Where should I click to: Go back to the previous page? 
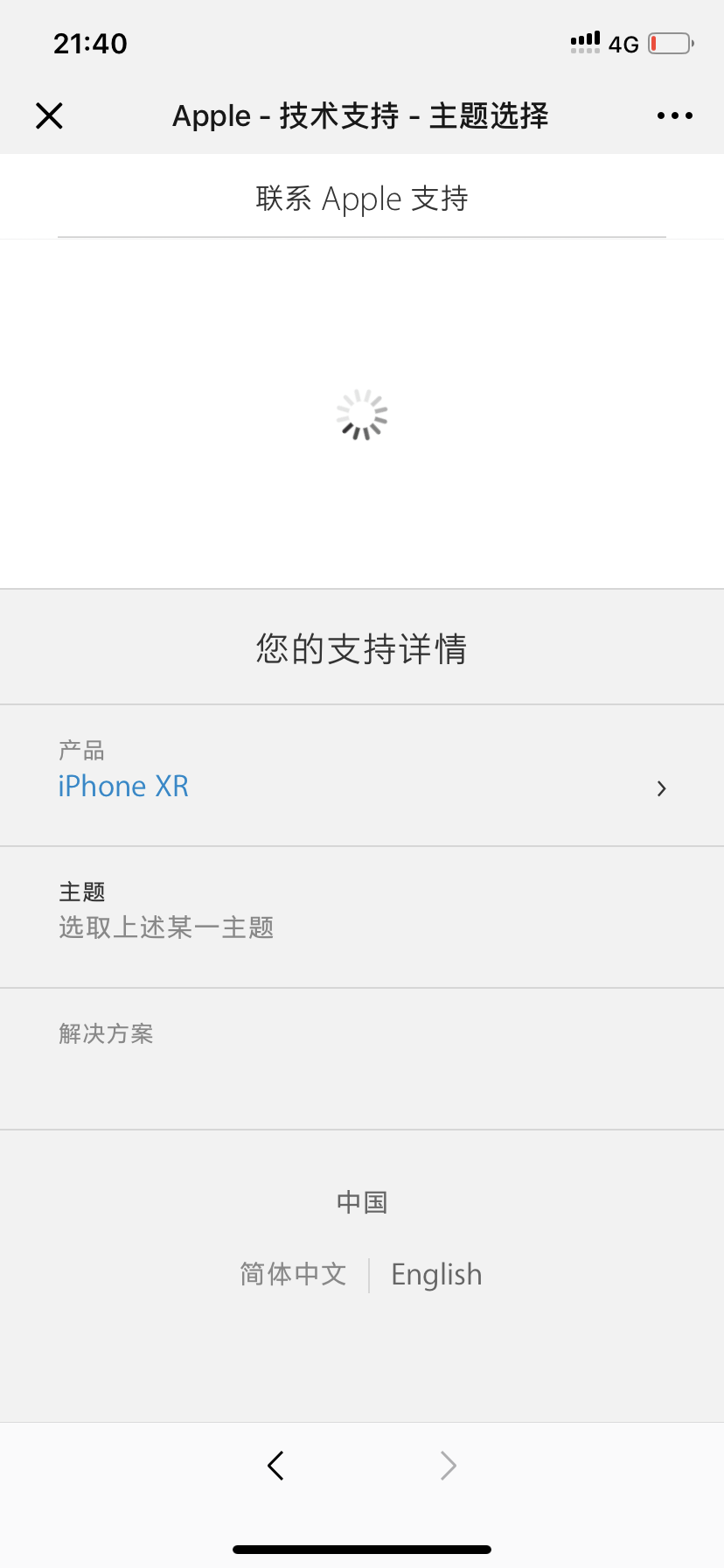click(x=275, y=1466)
